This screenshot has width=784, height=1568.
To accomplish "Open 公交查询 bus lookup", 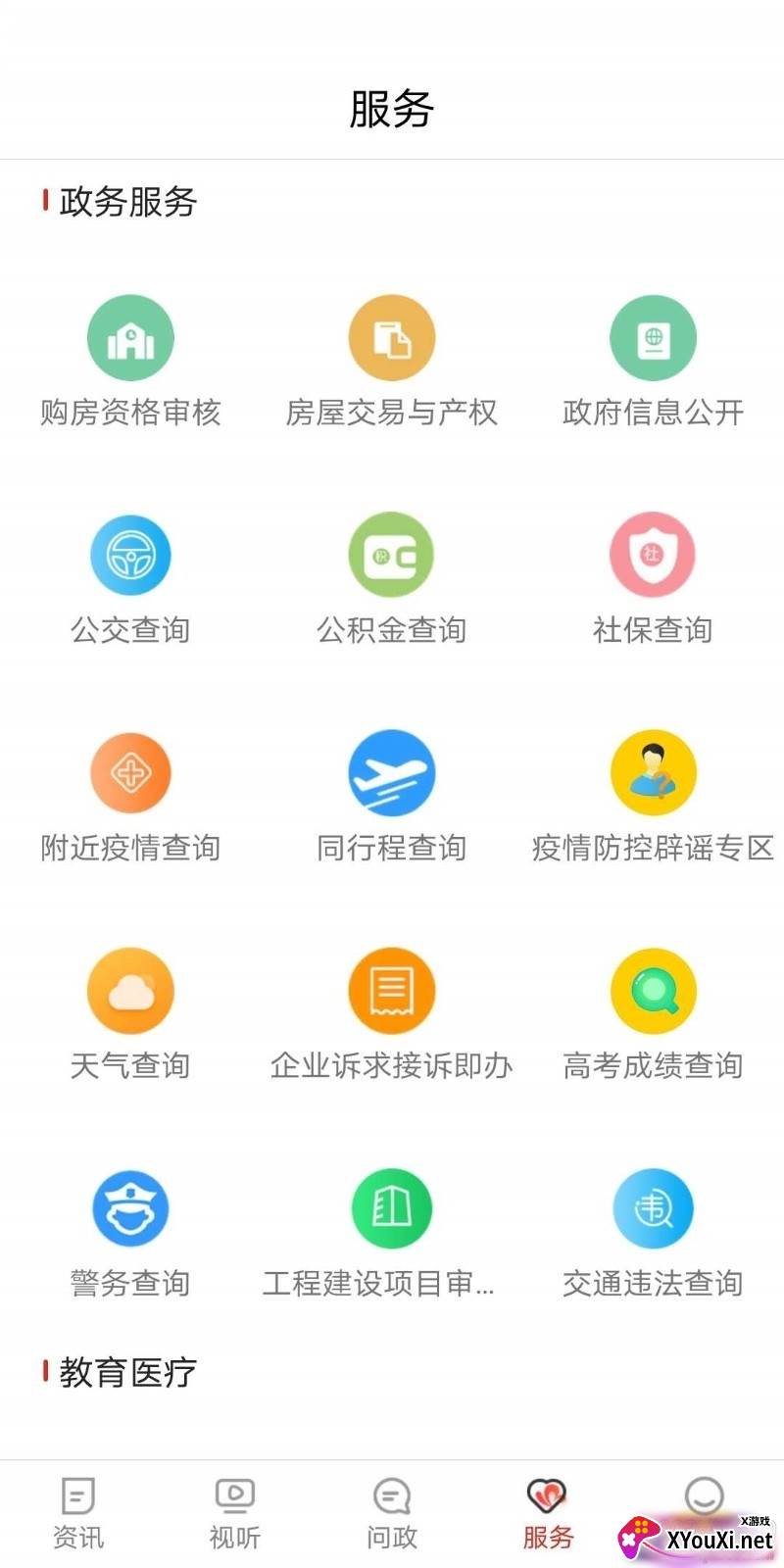I will 130,556.
